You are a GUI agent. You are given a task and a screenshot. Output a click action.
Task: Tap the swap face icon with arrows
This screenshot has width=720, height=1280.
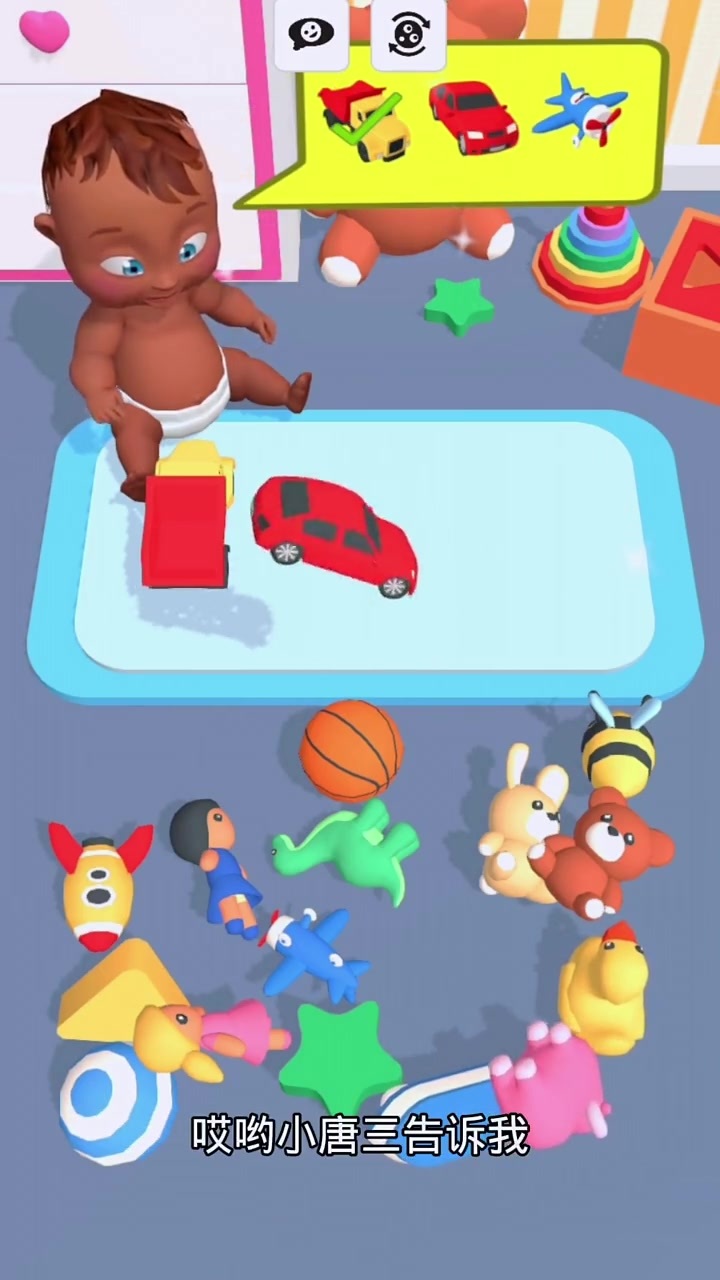coord(408,34)
